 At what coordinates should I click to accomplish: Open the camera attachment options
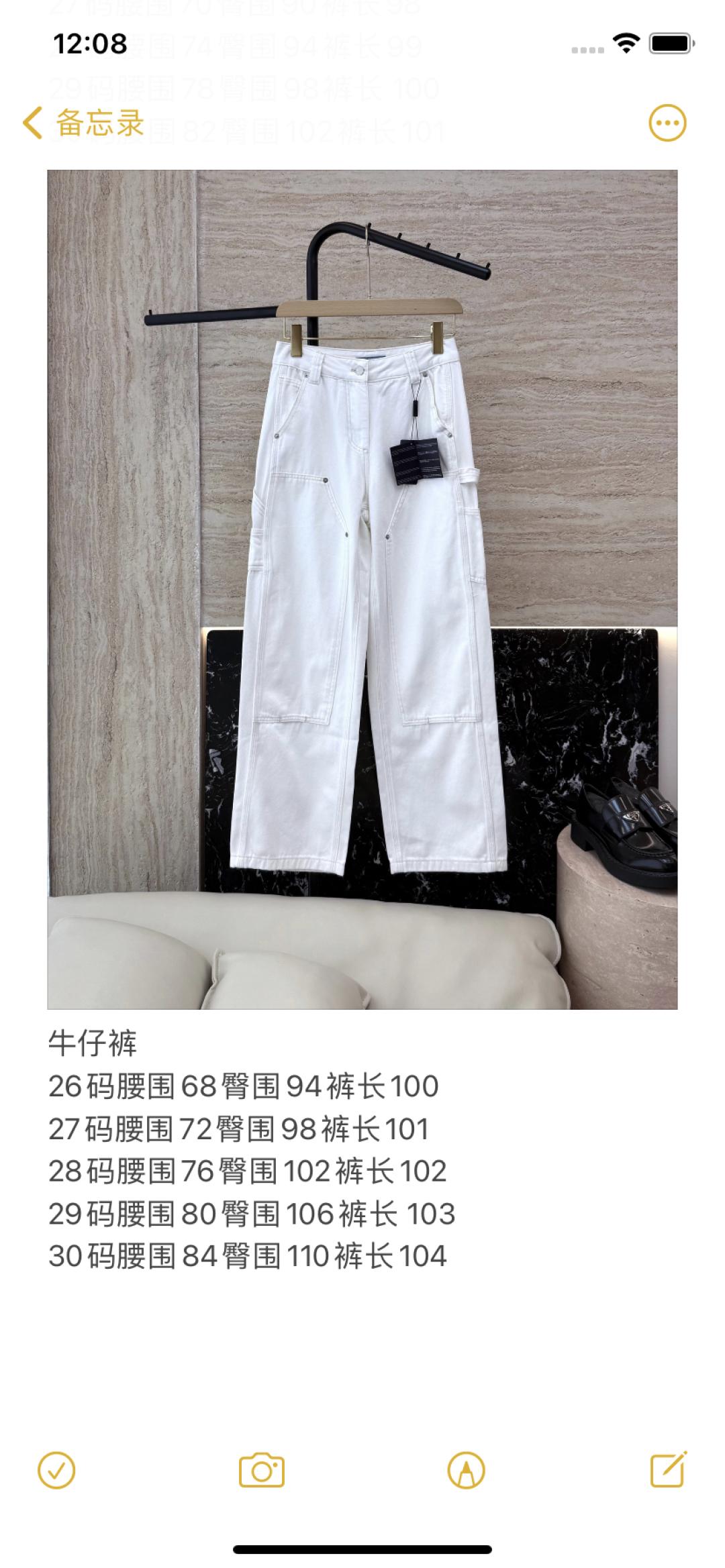point(262,1471)
